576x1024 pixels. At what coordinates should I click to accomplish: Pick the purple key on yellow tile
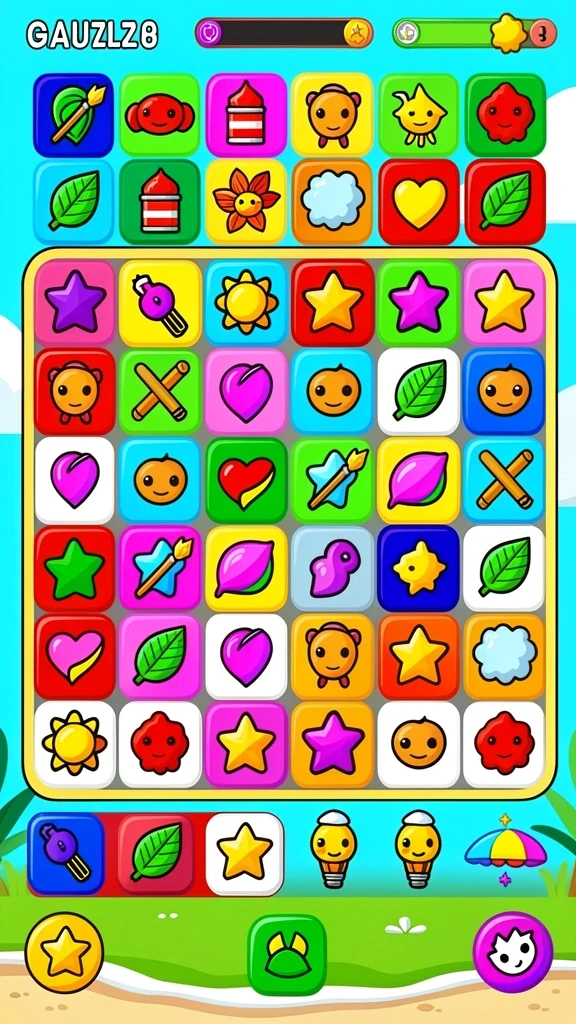[x=160, y=302]
